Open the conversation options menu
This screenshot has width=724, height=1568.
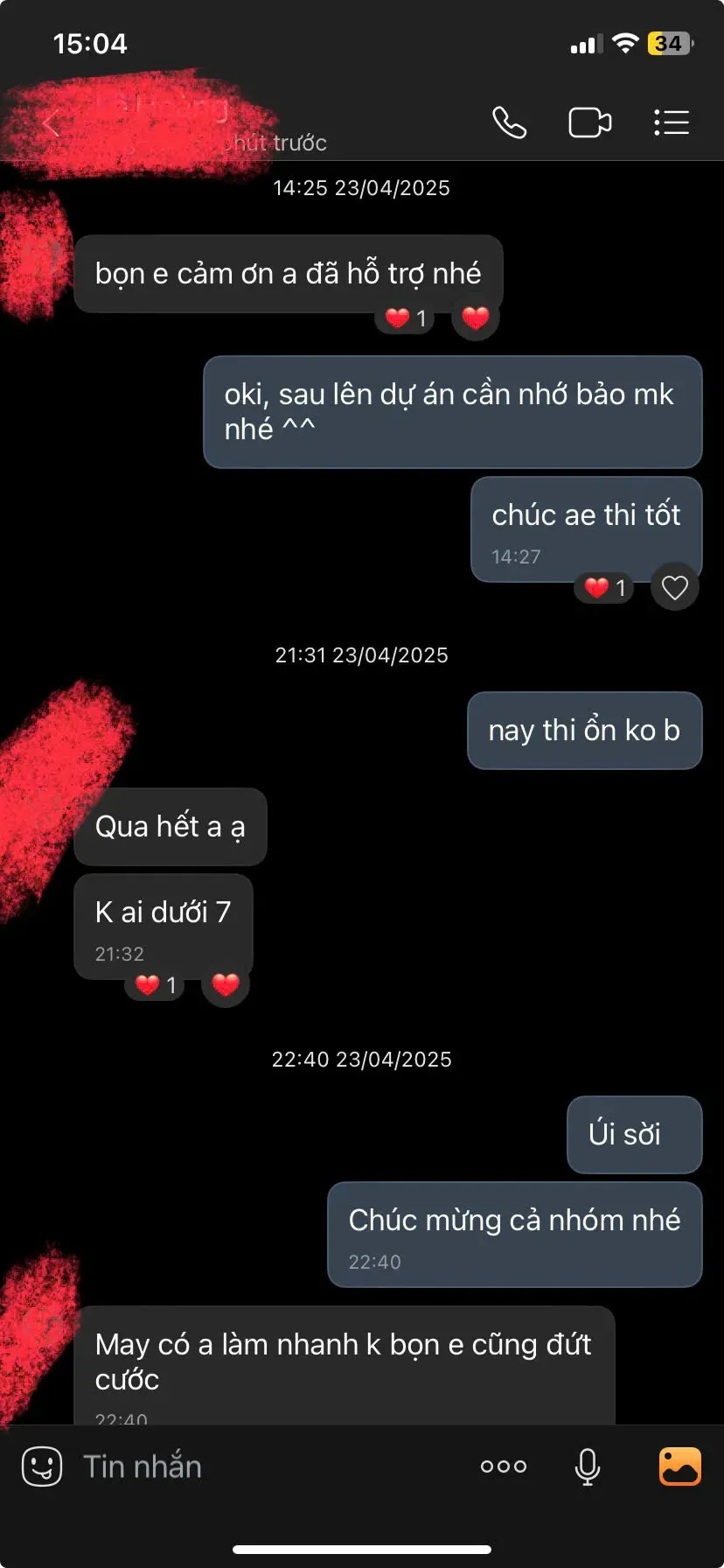tap(672, 122)
